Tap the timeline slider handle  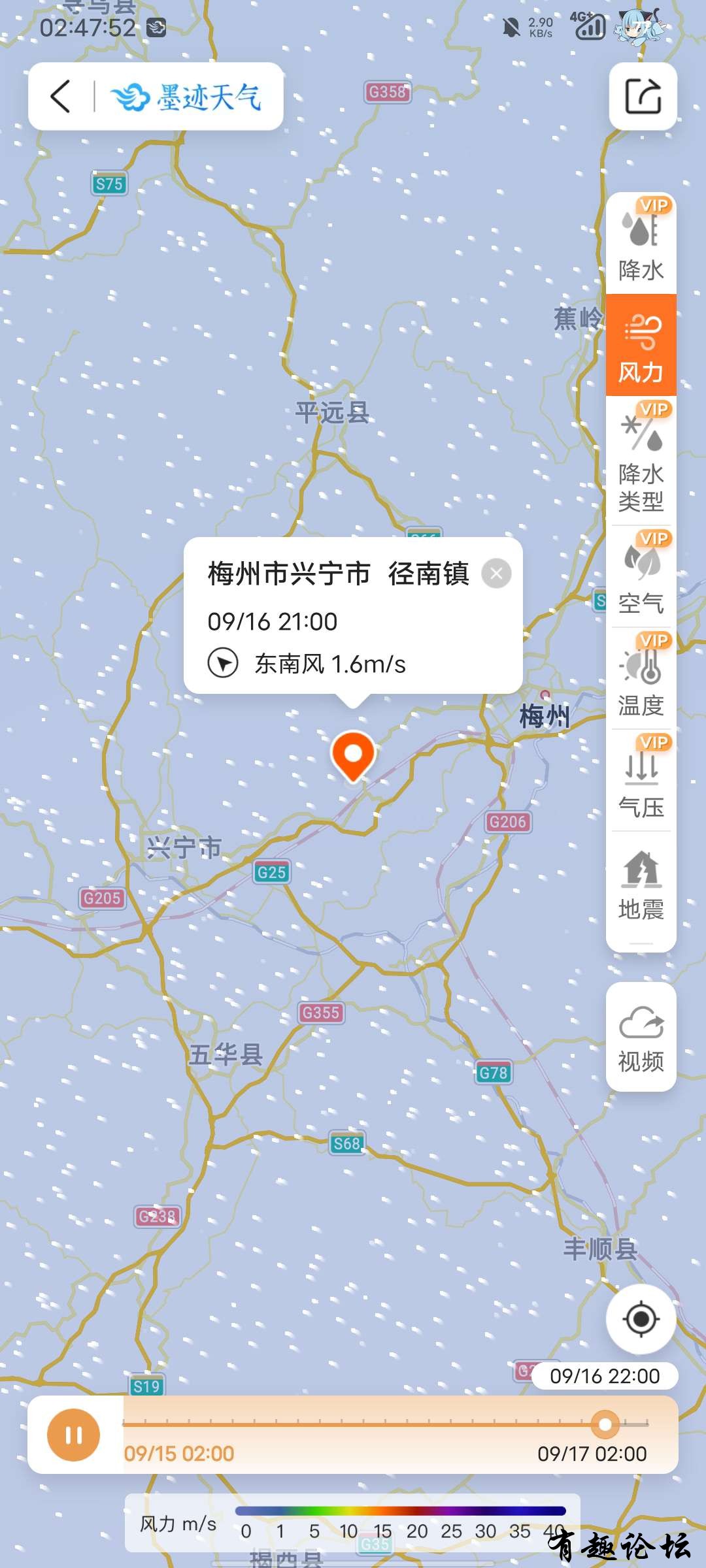[605, 1424]
